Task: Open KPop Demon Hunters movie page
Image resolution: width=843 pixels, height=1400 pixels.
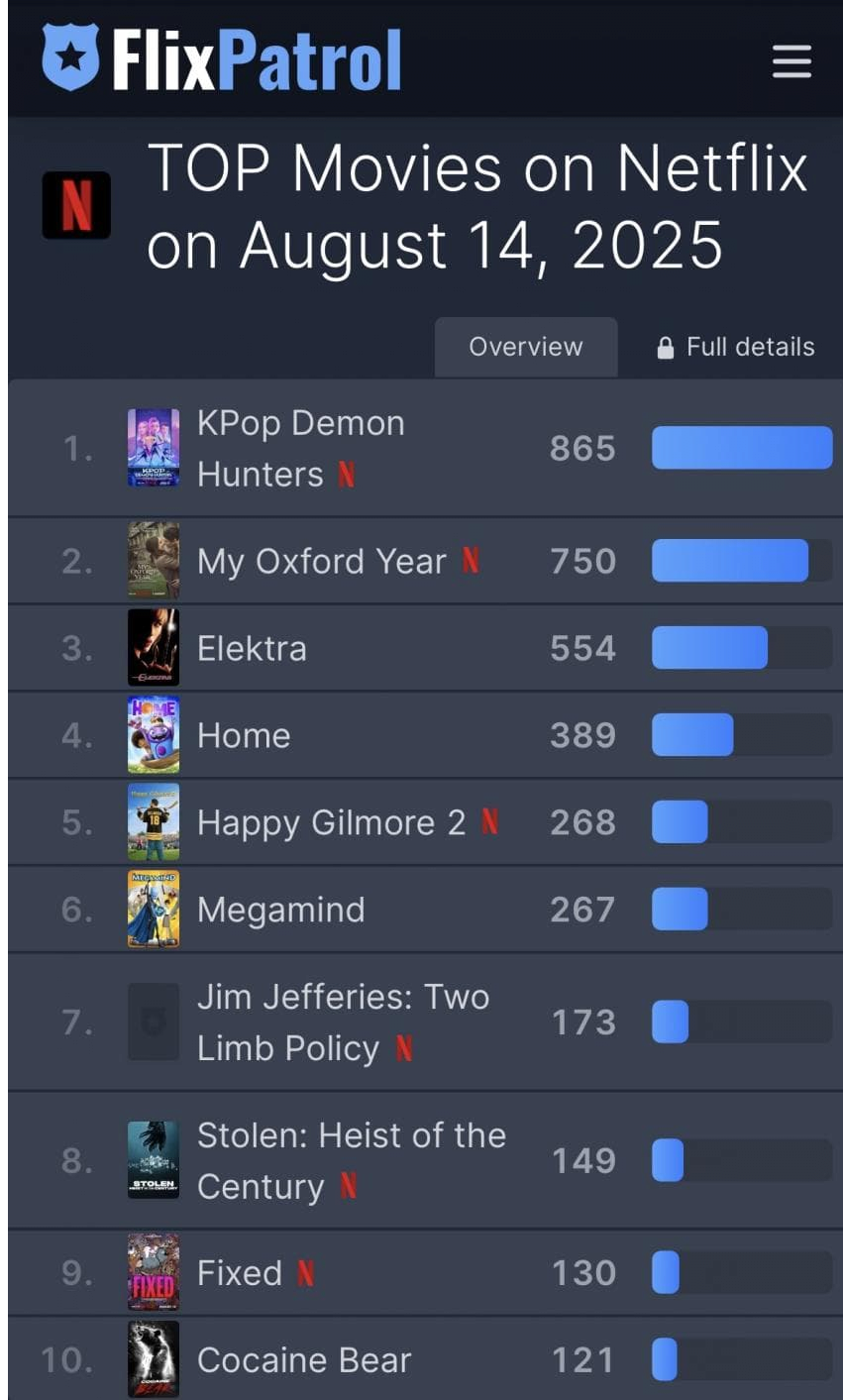Action: (x=300, y=448)
